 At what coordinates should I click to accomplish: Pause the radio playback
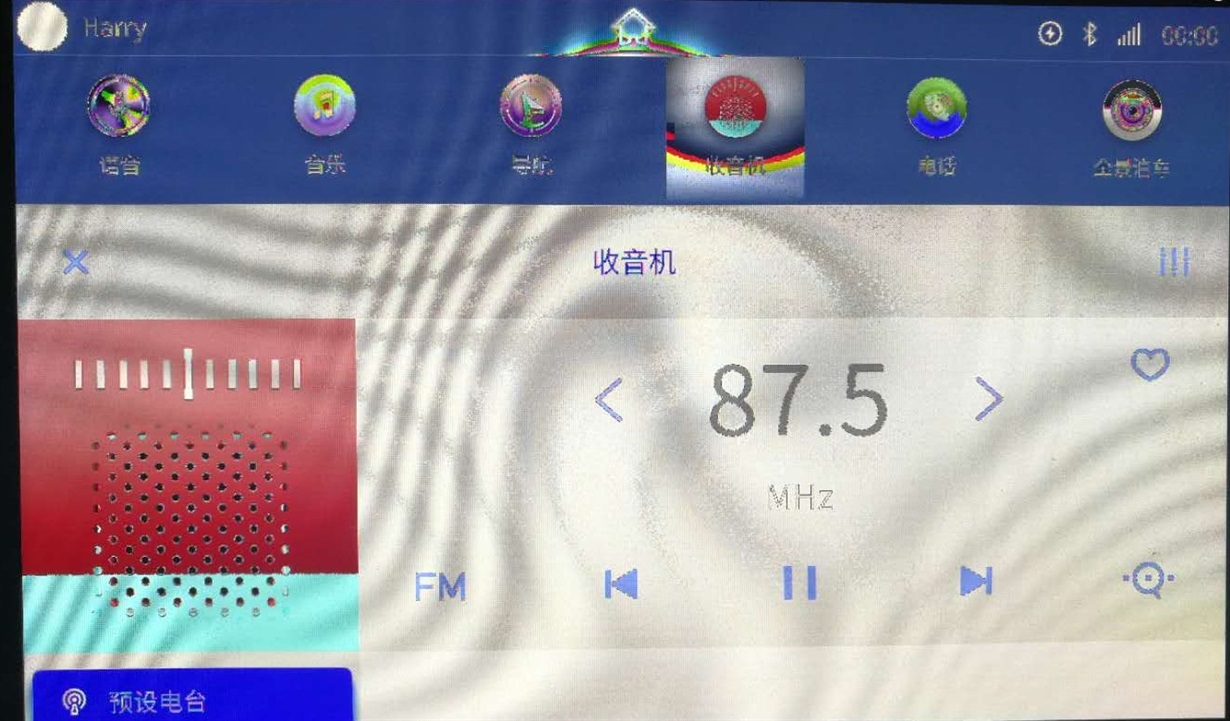click(x=799, y=583)
